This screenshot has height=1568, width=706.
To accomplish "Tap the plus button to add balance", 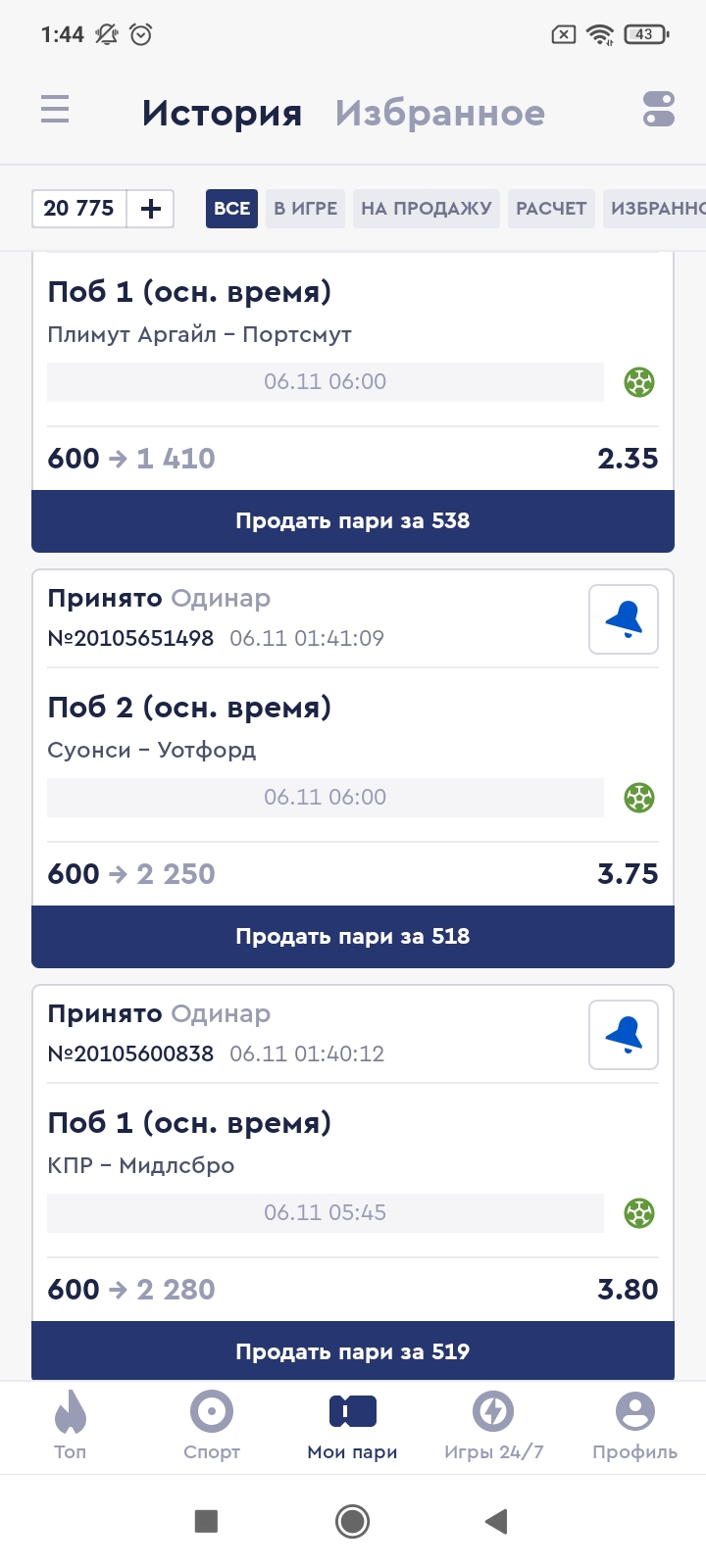I will click(151, 208).
